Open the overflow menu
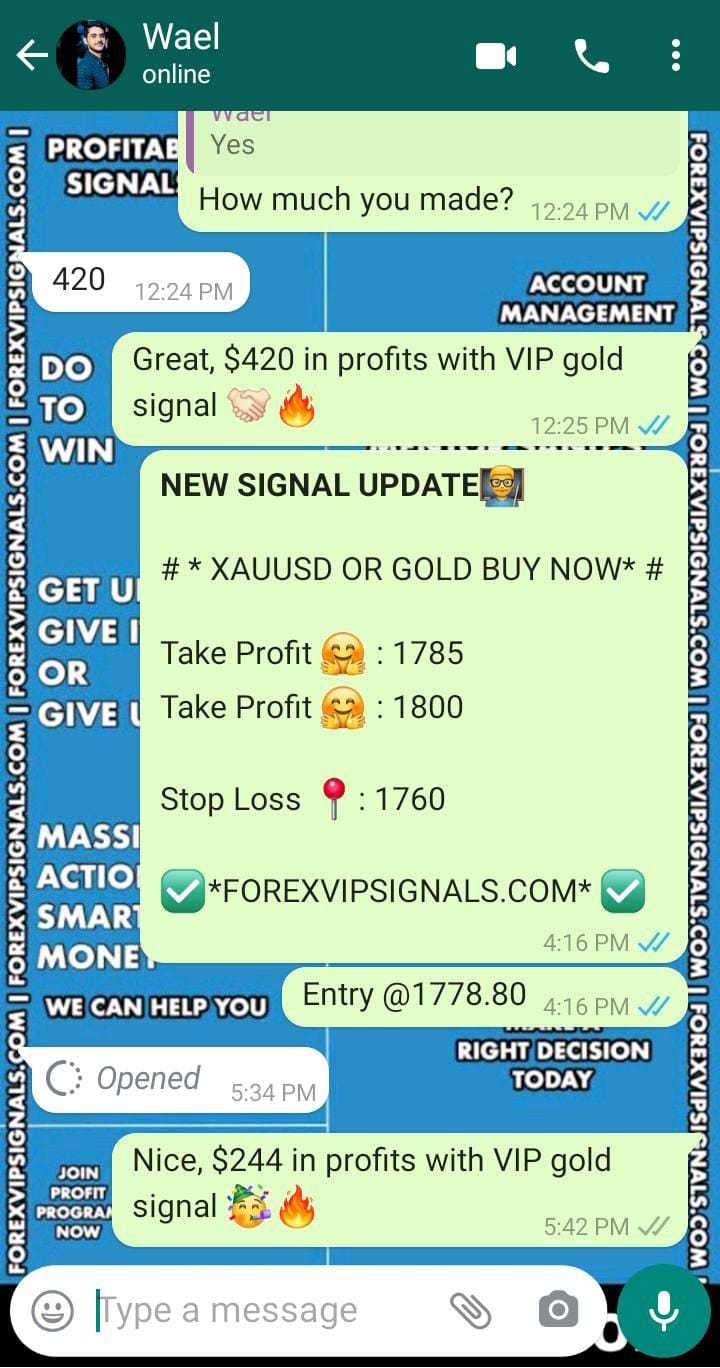This screenshot has height=1368, width=720. (676, 56)
